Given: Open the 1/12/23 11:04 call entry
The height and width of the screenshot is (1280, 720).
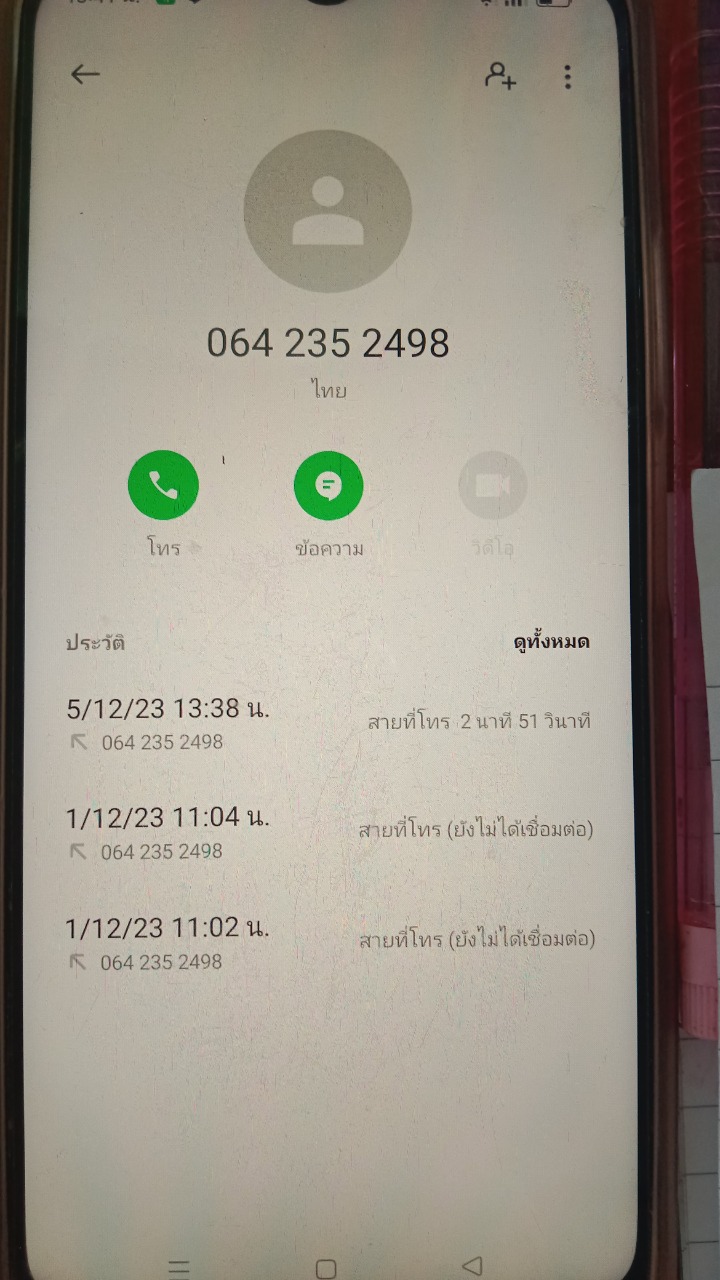Looking at the screenshot, I should pos(330,833).
